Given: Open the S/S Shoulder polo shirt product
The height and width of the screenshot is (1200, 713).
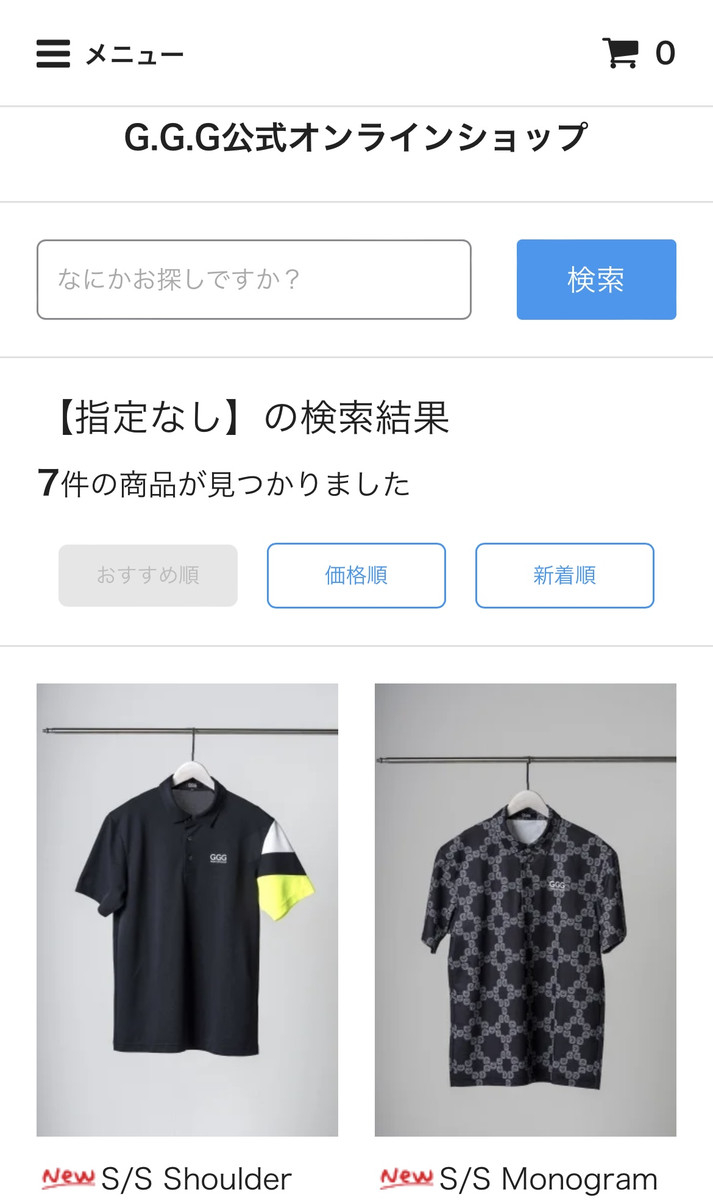Looking at the screenshot, I should coord(187,909).
